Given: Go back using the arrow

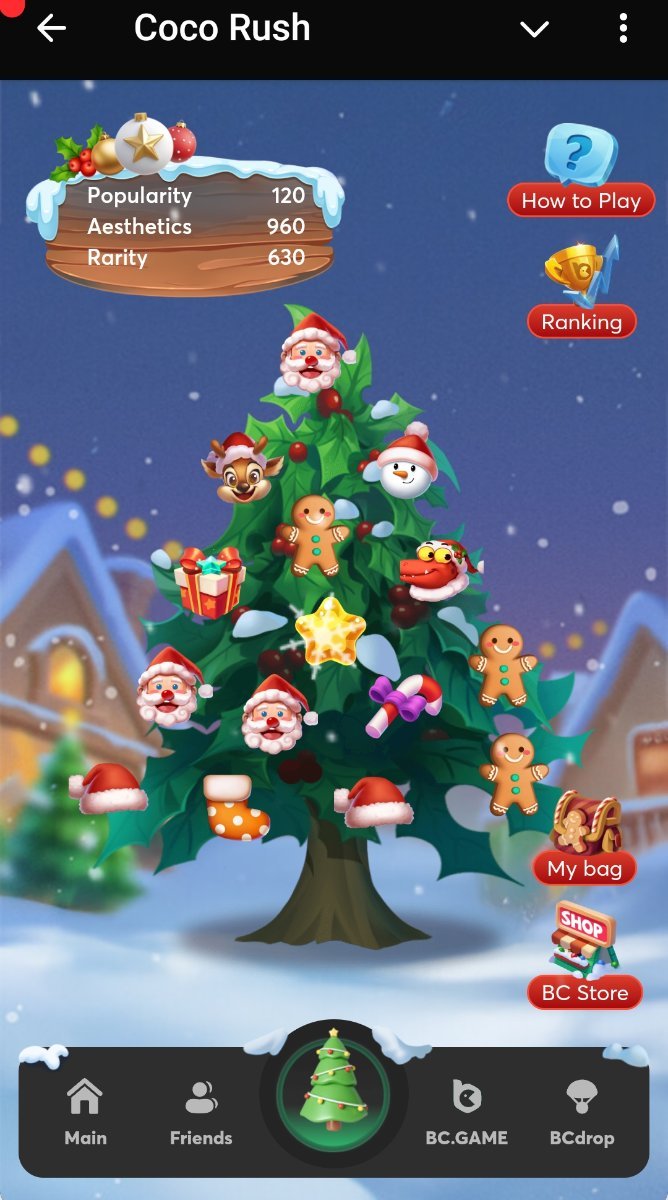Looking at the screenshot, I should click(51, 29).
